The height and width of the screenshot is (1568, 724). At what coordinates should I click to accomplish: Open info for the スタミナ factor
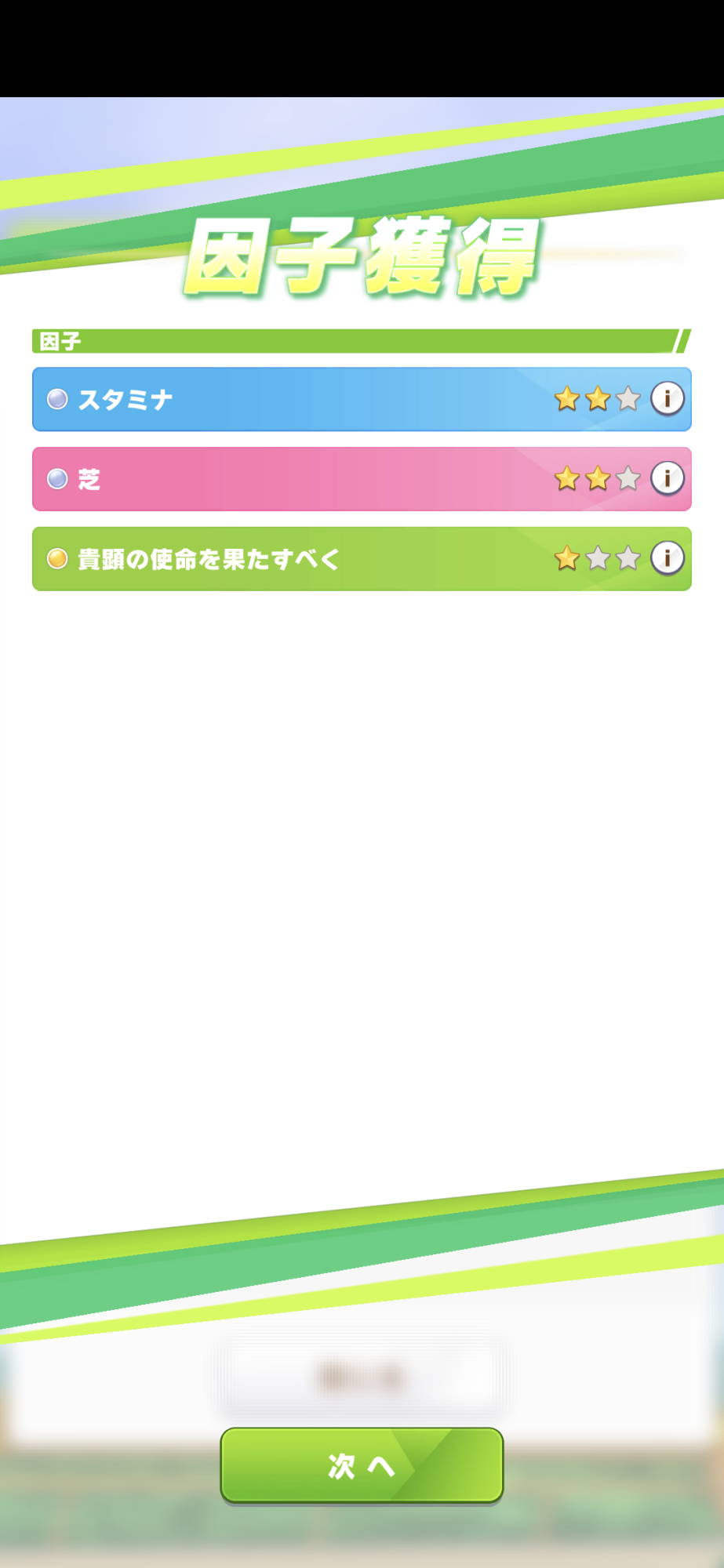point(668,398)
